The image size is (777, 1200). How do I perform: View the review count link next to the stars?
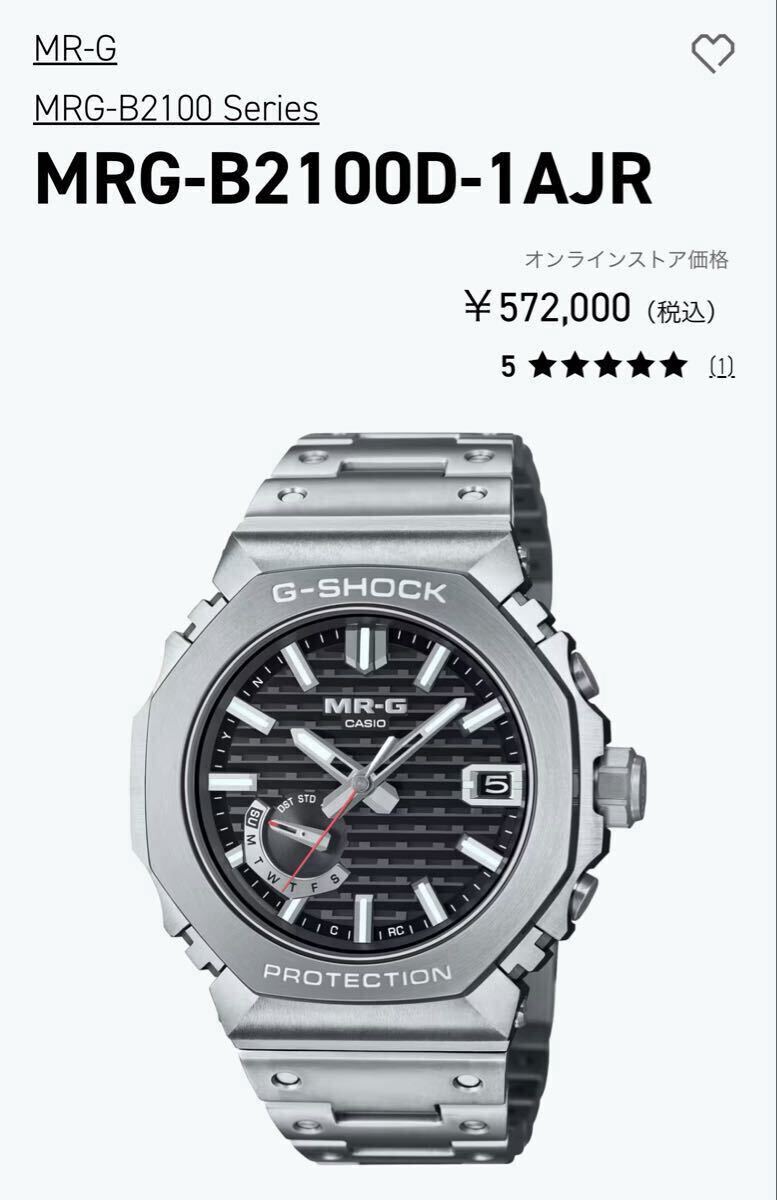coord(721,367)
